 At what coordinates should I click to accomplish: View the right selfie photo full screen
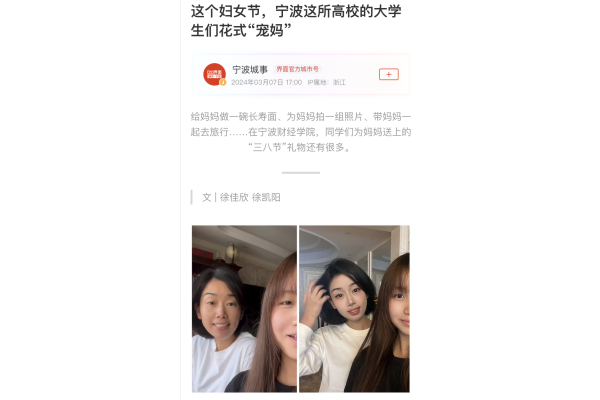(354, 308)
